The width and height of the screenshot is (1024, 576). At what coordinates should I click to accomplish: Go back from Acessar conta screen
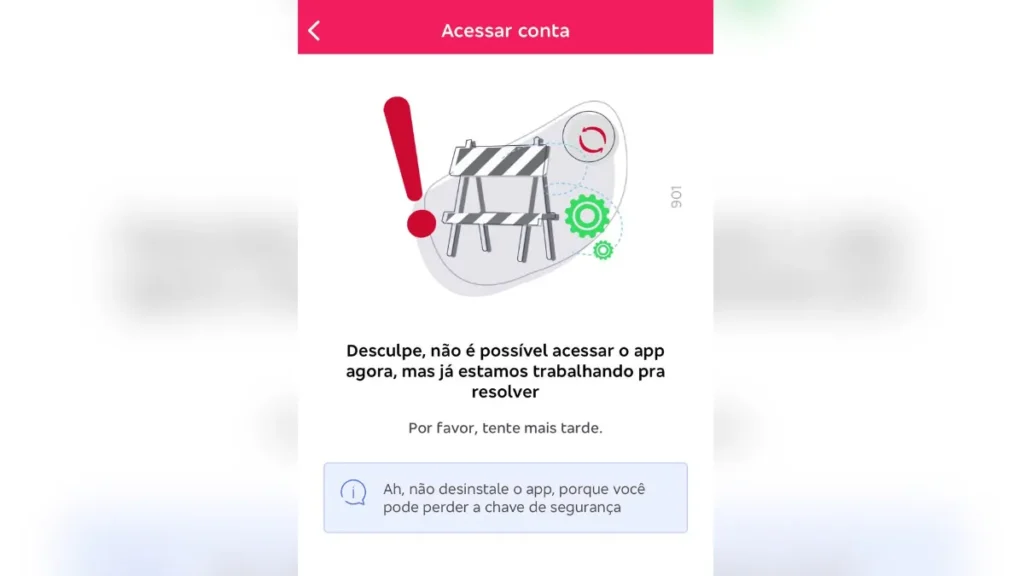(314, 30)
